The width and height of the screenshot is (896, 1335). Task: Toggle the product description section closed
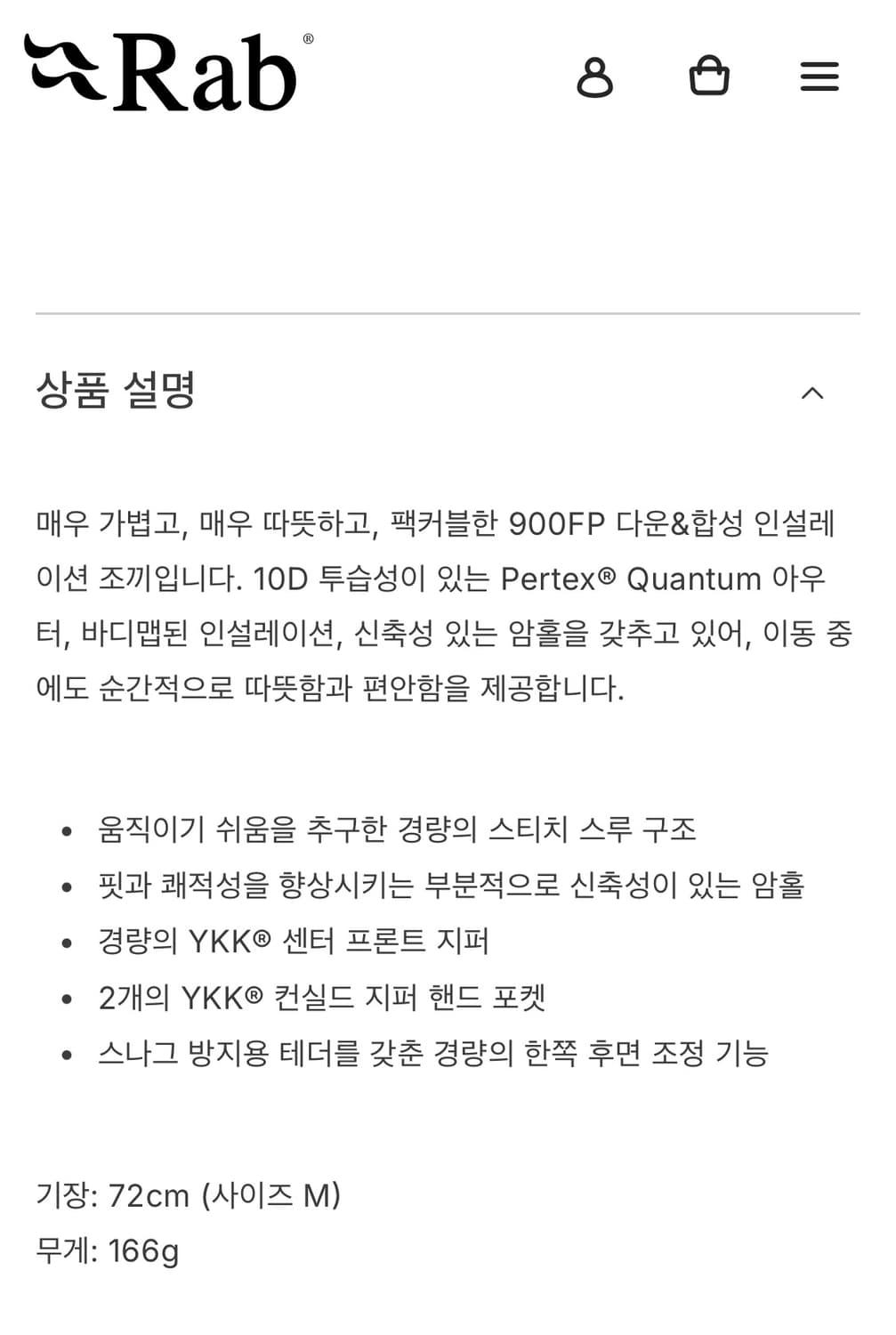coord(812,392)
